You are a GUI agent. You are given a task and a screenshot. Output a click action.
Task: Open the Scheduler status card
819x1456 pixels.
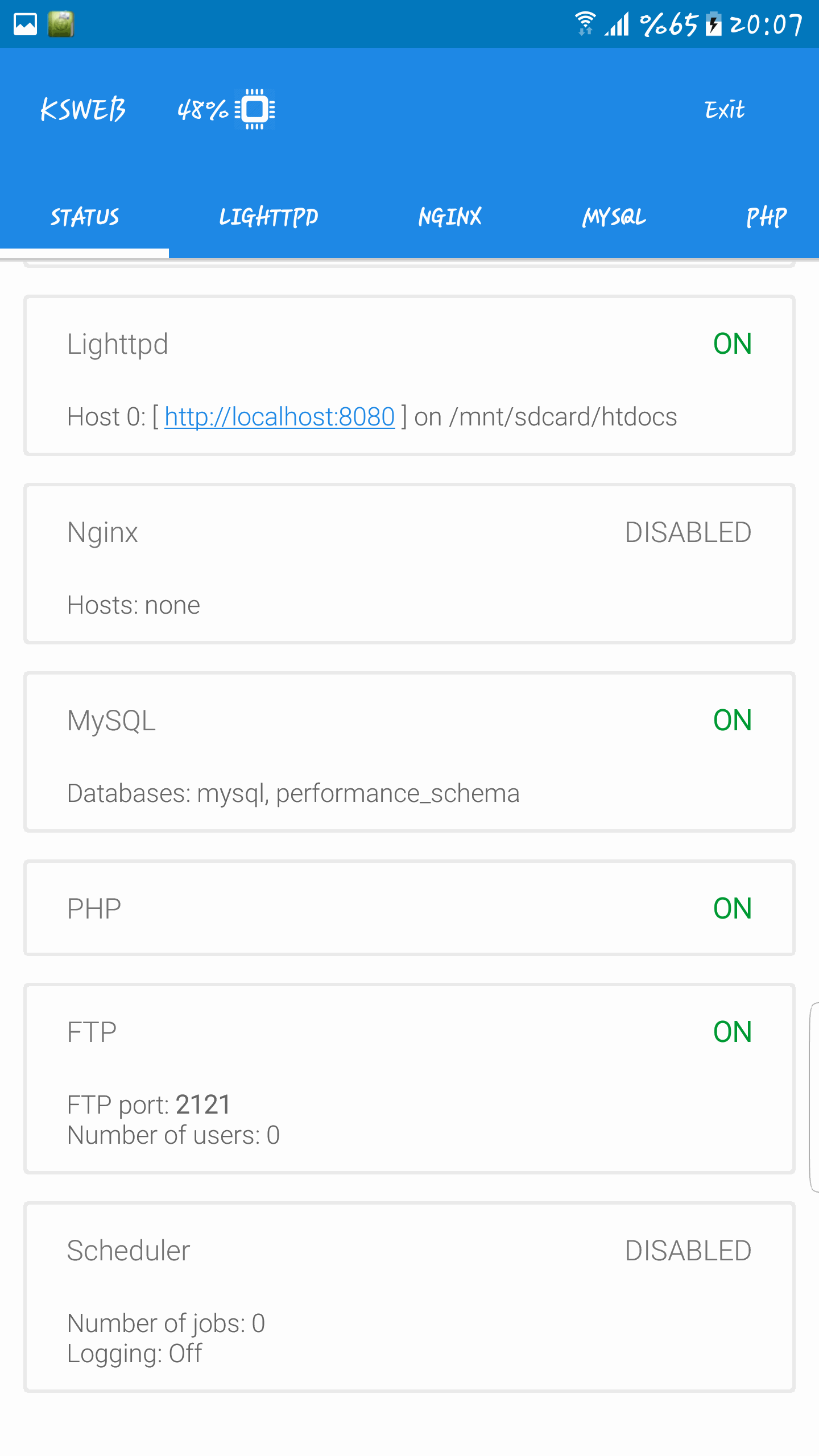click(x=409, y=1297)
